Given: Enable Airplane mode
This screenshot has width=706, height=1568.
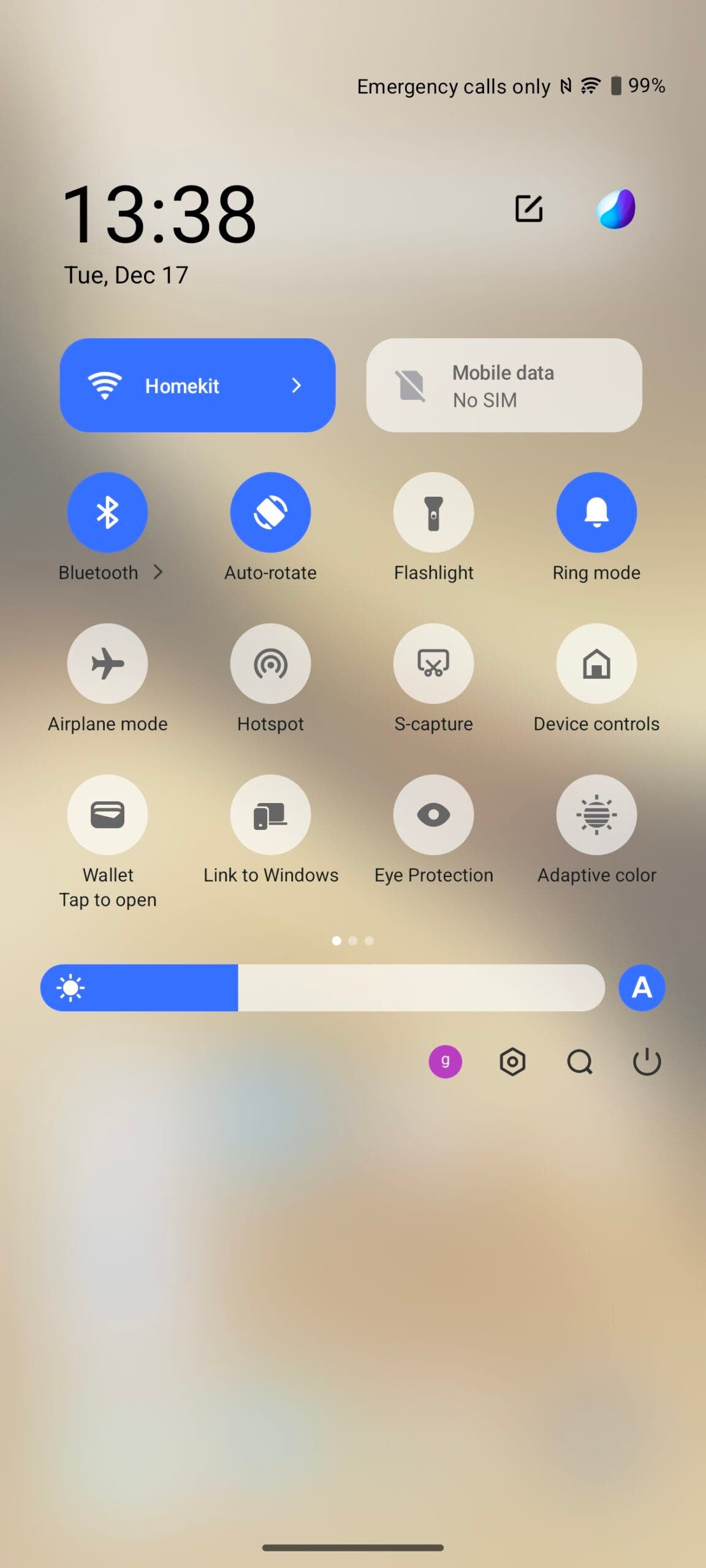Looking at the screenshot, I should 107,663.
